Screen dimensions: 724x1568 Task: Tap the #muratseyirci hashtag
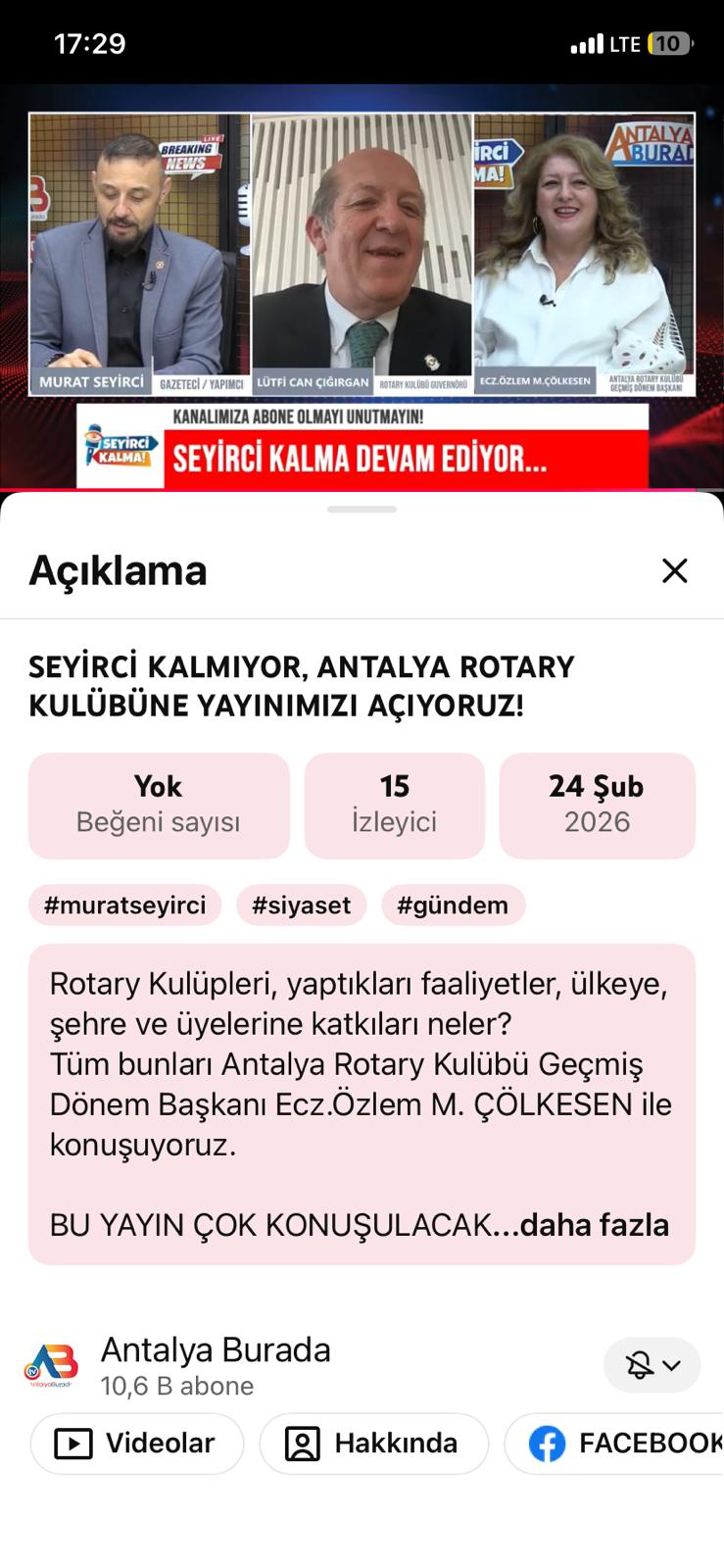(x=123, y=905)
